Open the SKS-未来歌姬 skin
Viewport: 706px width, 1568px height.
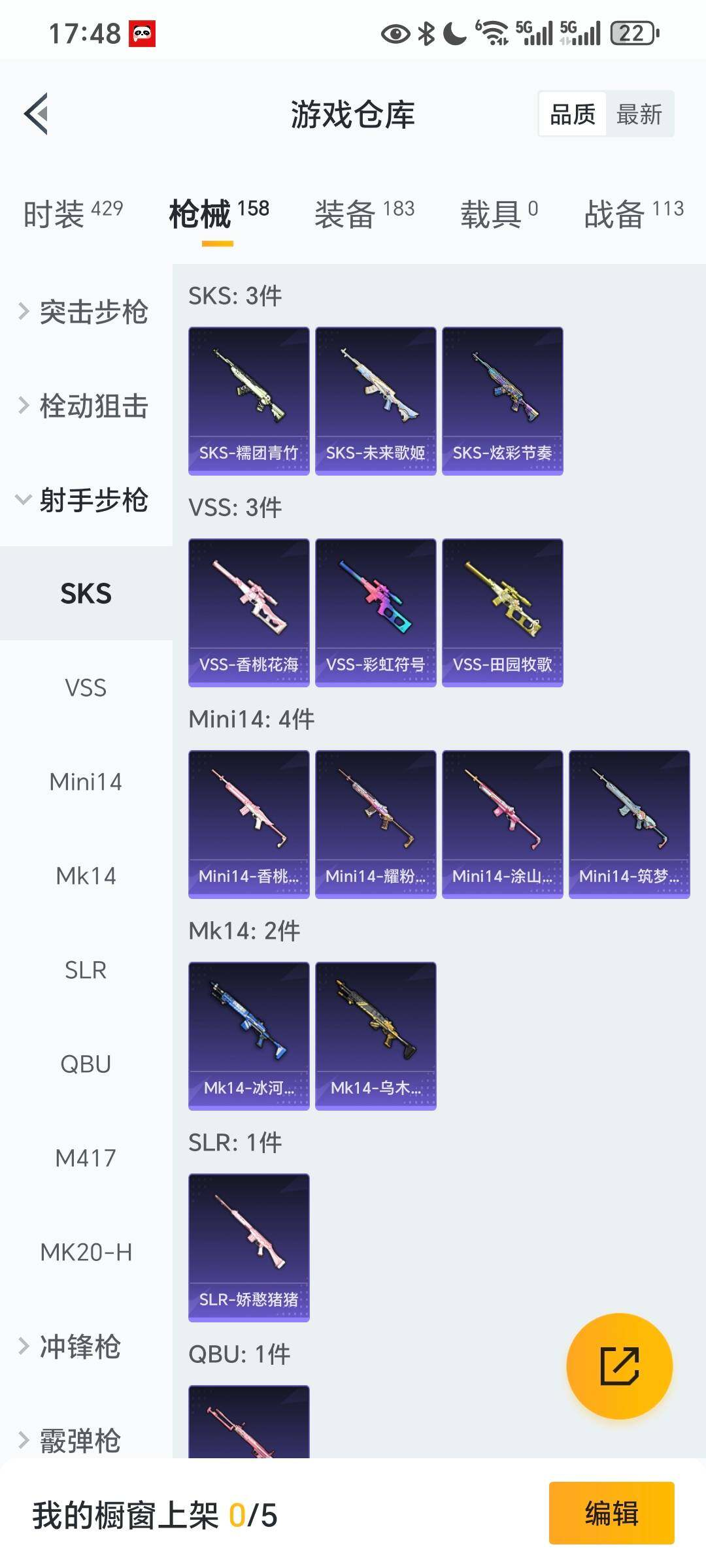coord(375,400)
